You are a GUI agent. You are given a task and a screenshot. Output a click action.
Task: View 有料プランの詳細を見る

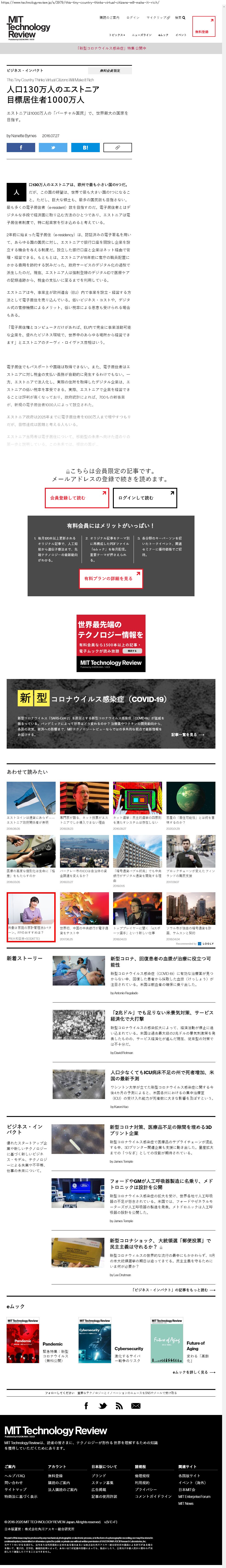pos(111,578)
